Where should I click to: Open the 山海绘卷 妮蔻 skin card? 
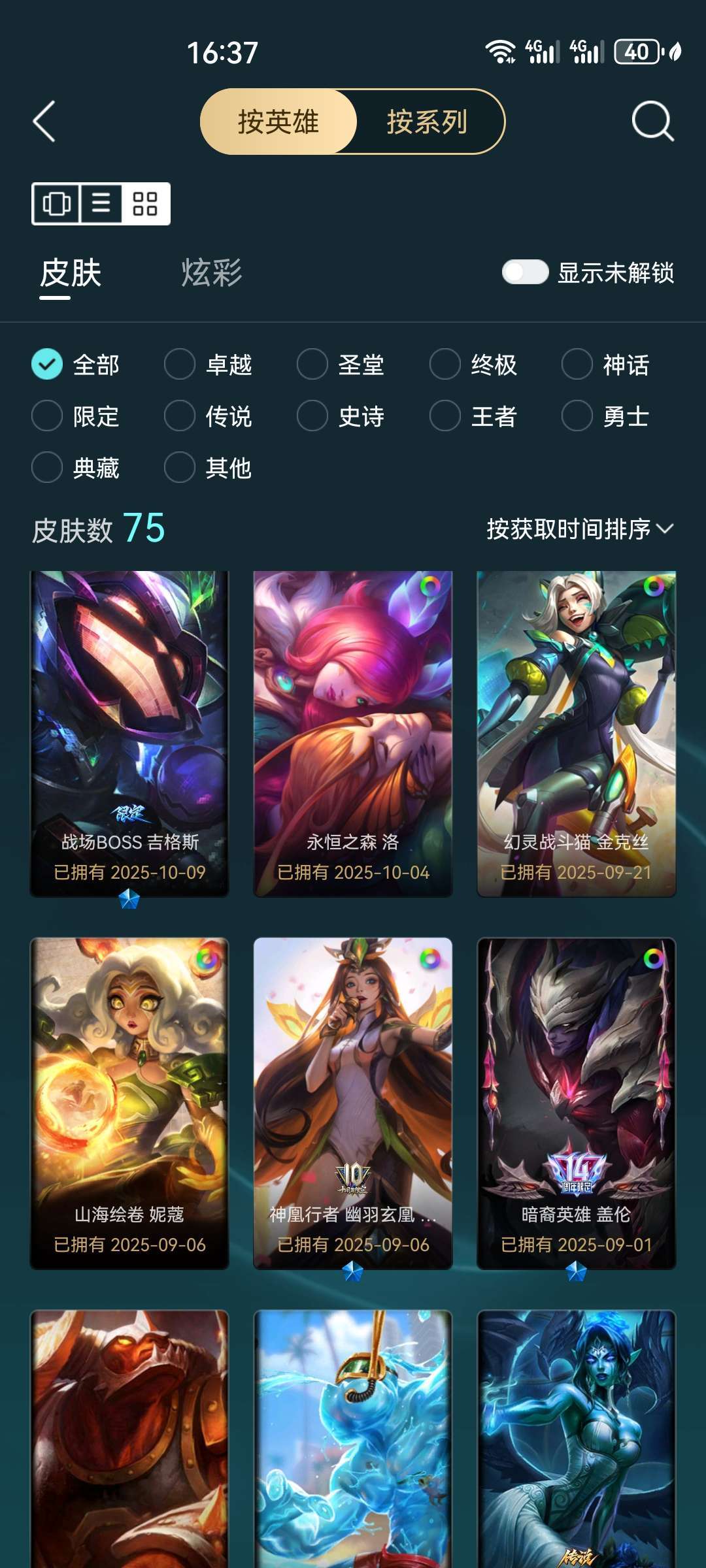129,1103
